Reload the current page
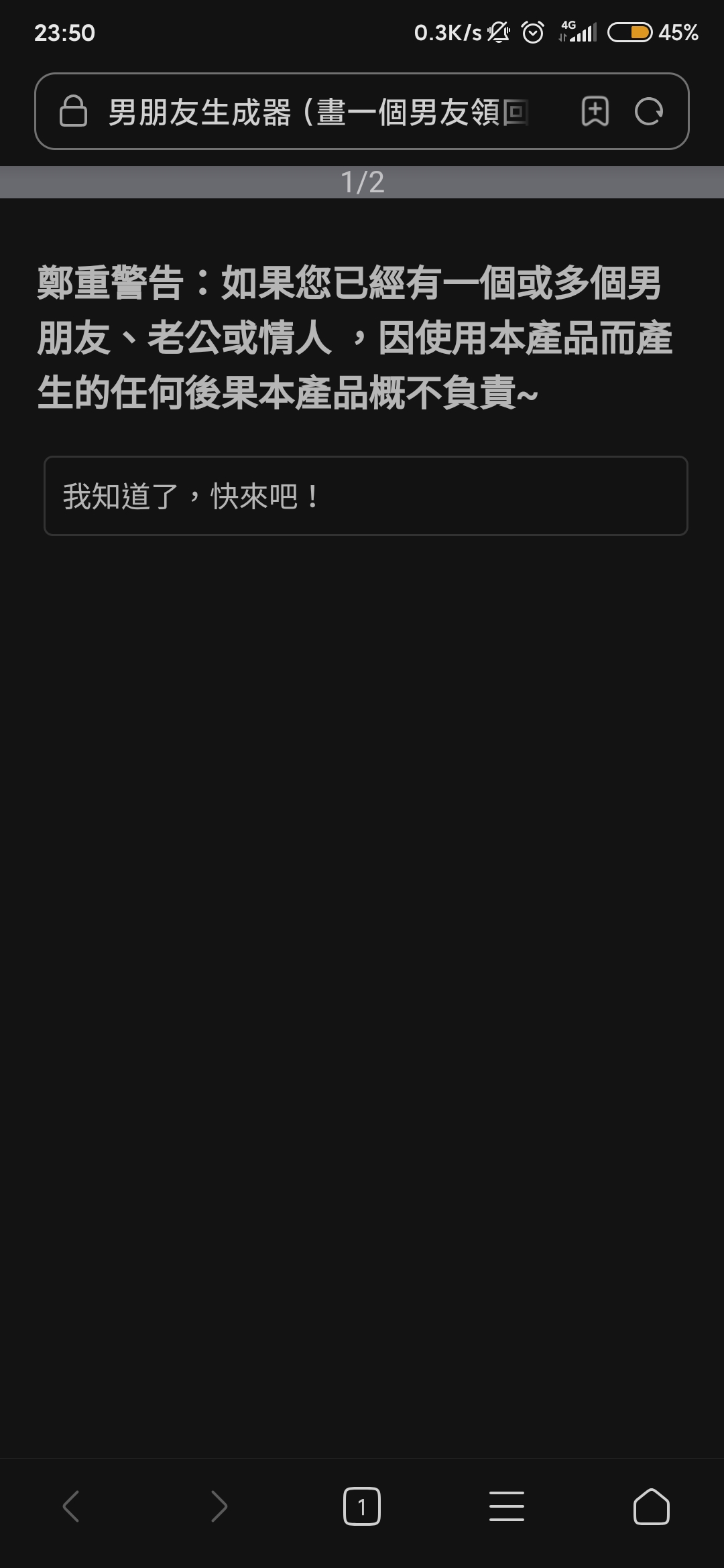This screenshot has height=1568, width=724. pos(648,111)
